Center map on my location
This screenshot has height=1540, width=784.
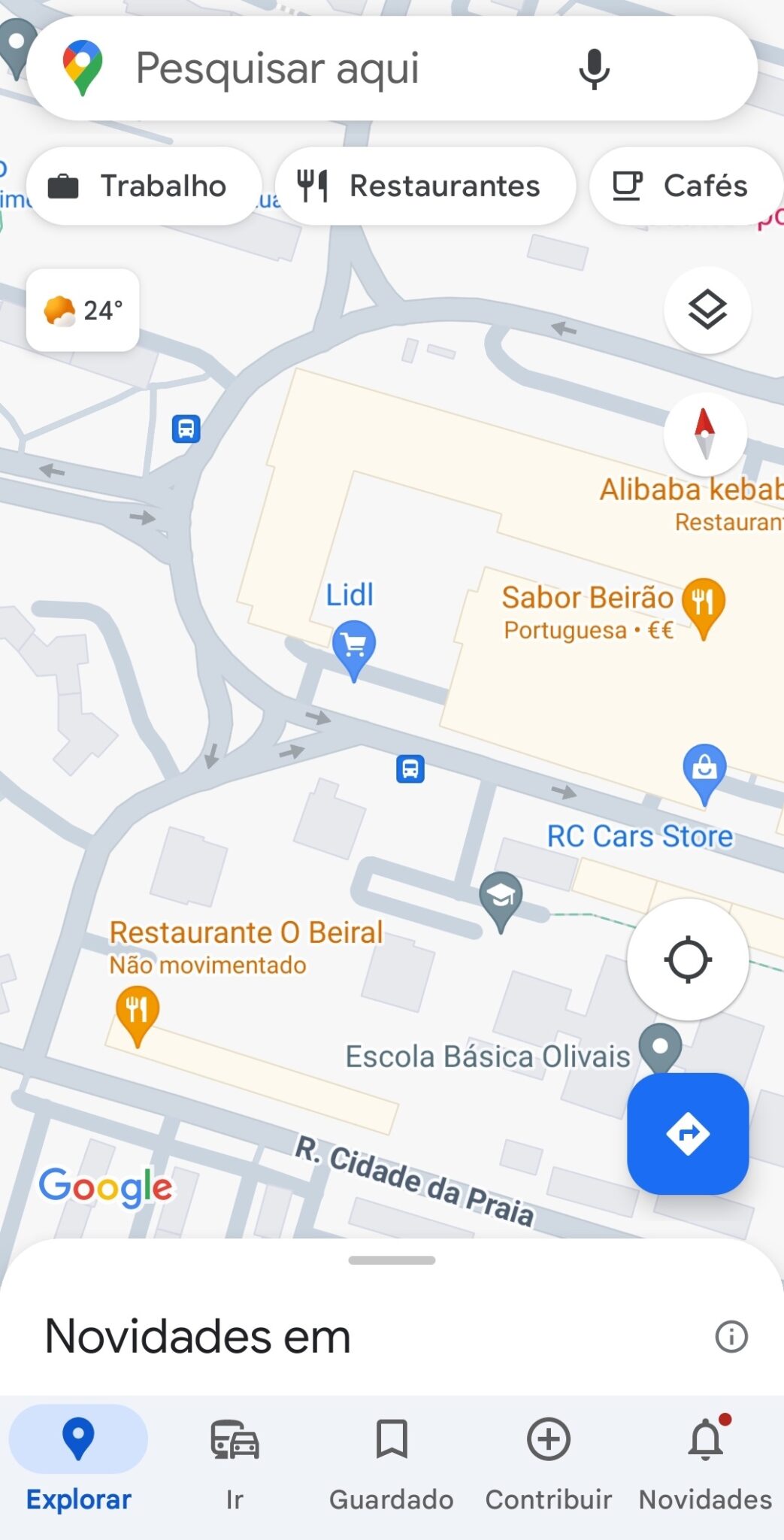pyautogui.click(x=688, y=959)
